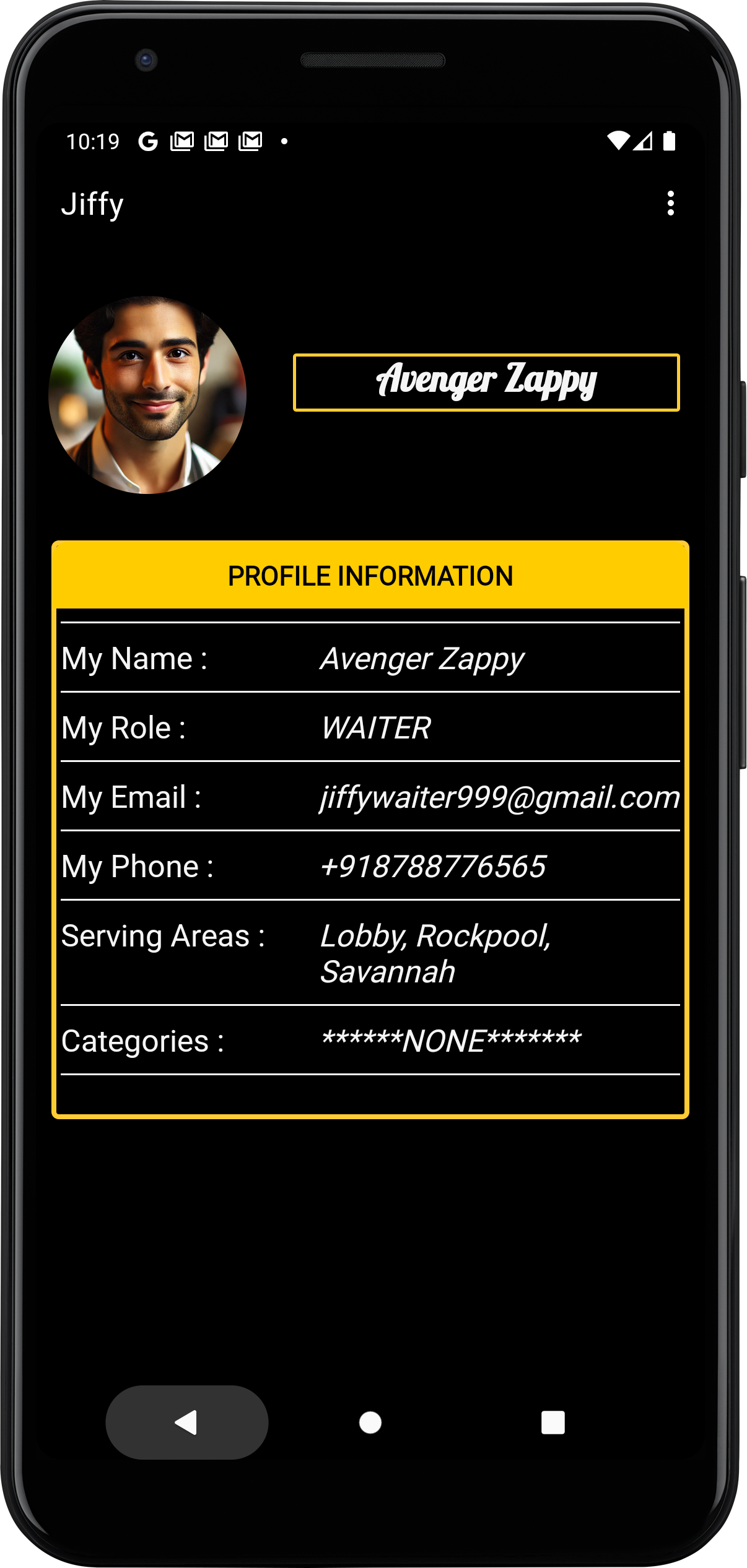Go back with the system back button

click(186, 1423)
